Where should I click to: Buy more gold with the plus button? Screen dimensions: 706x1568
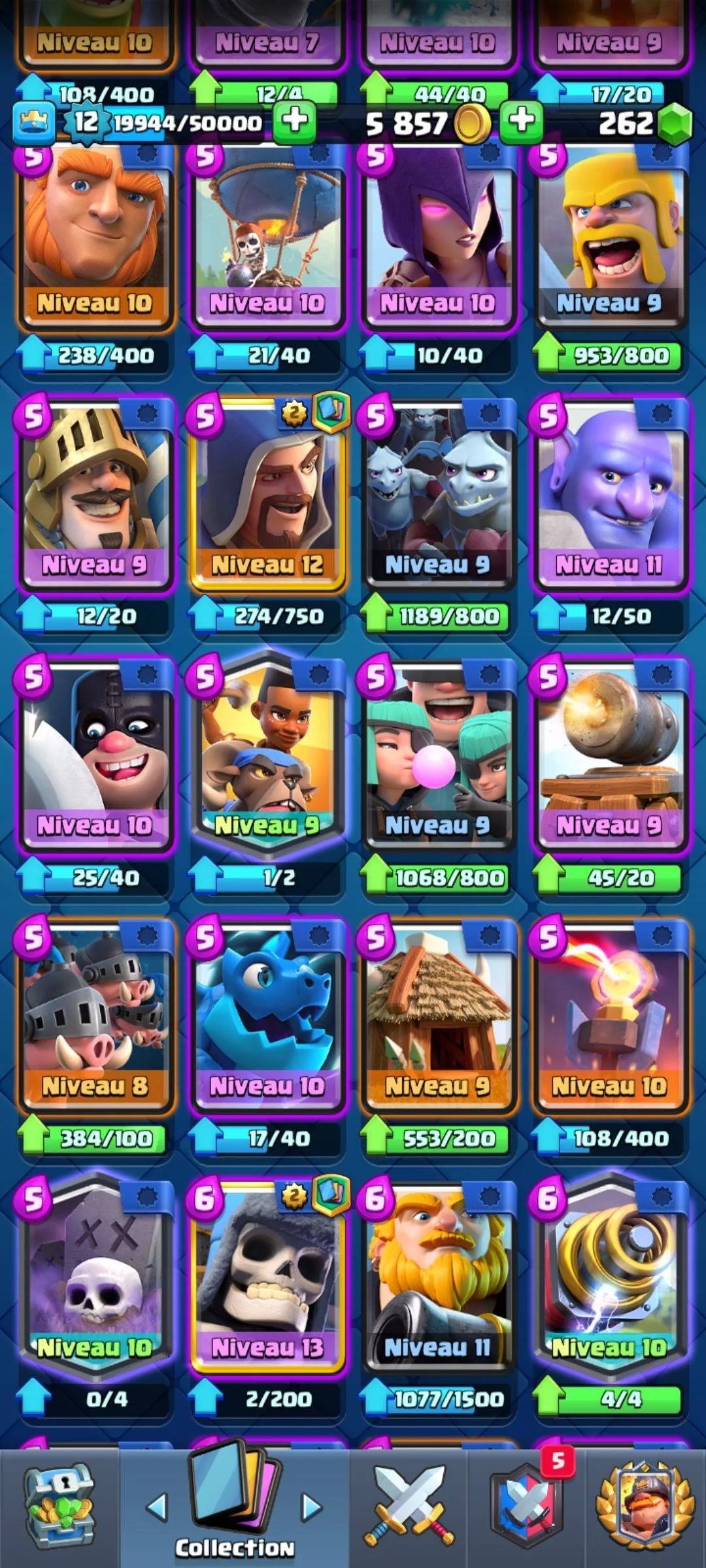(x=521, y=120)
